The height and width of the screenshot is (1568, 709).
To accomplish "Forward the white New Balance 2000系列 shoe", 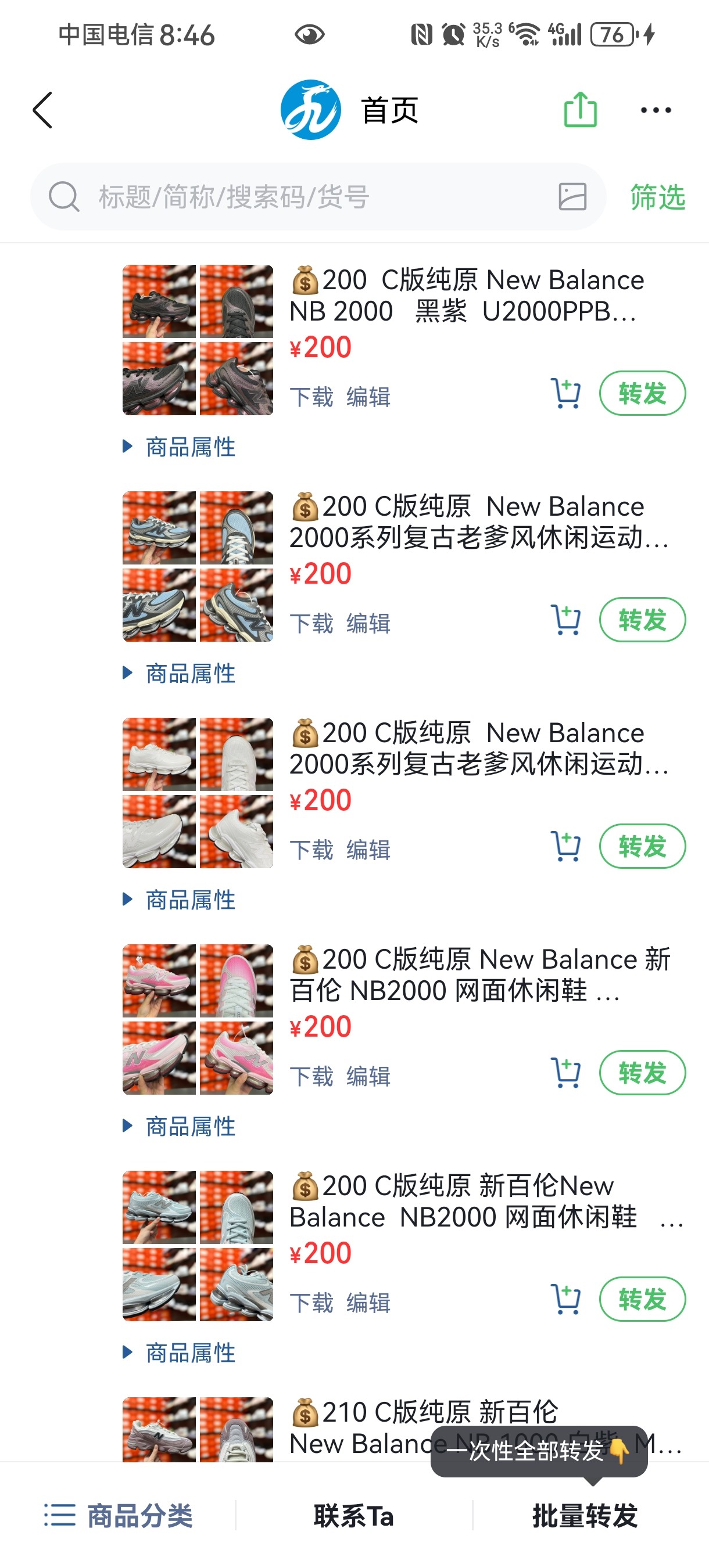I will point(642,846).
